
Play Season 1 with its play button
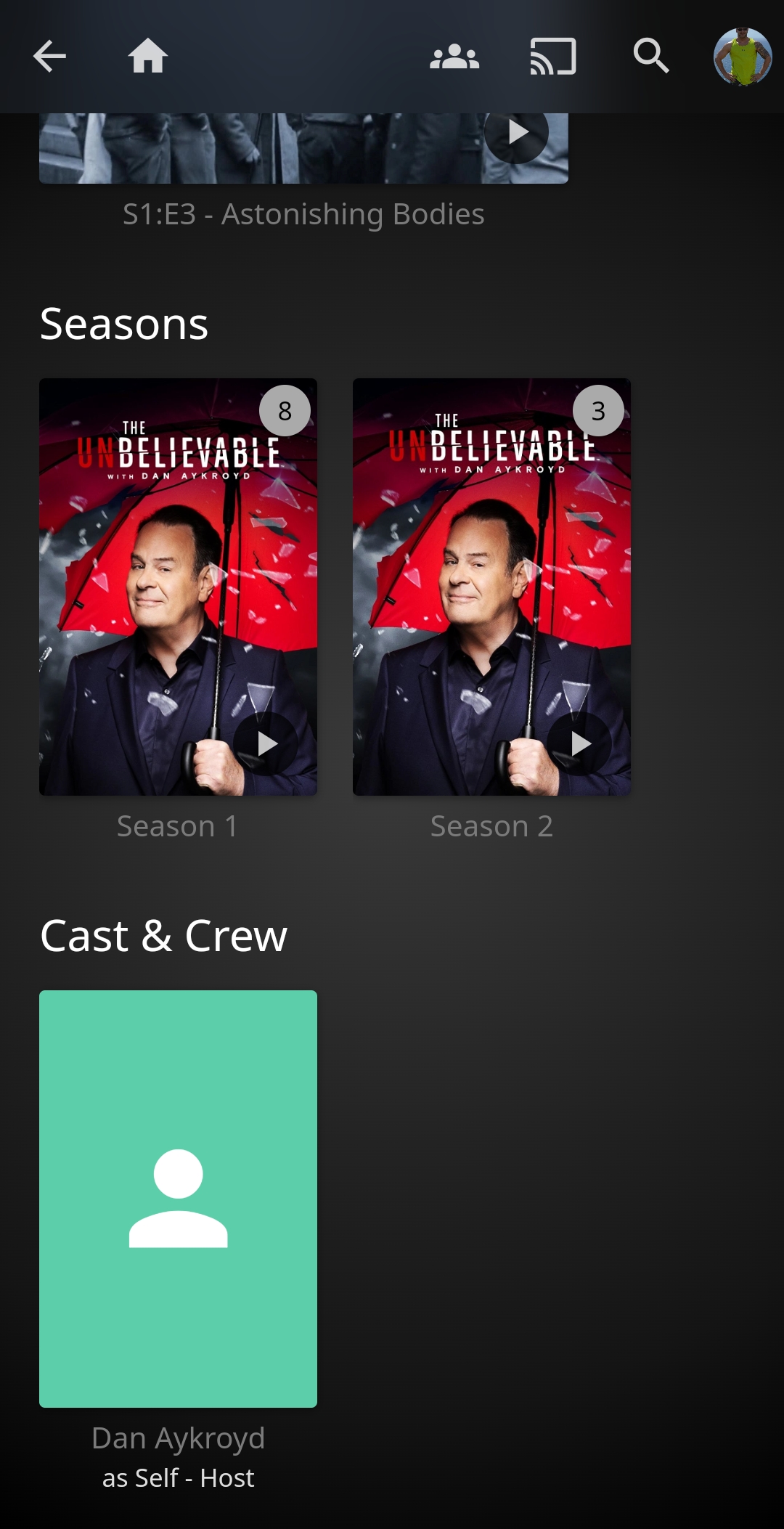pos(266,744)
